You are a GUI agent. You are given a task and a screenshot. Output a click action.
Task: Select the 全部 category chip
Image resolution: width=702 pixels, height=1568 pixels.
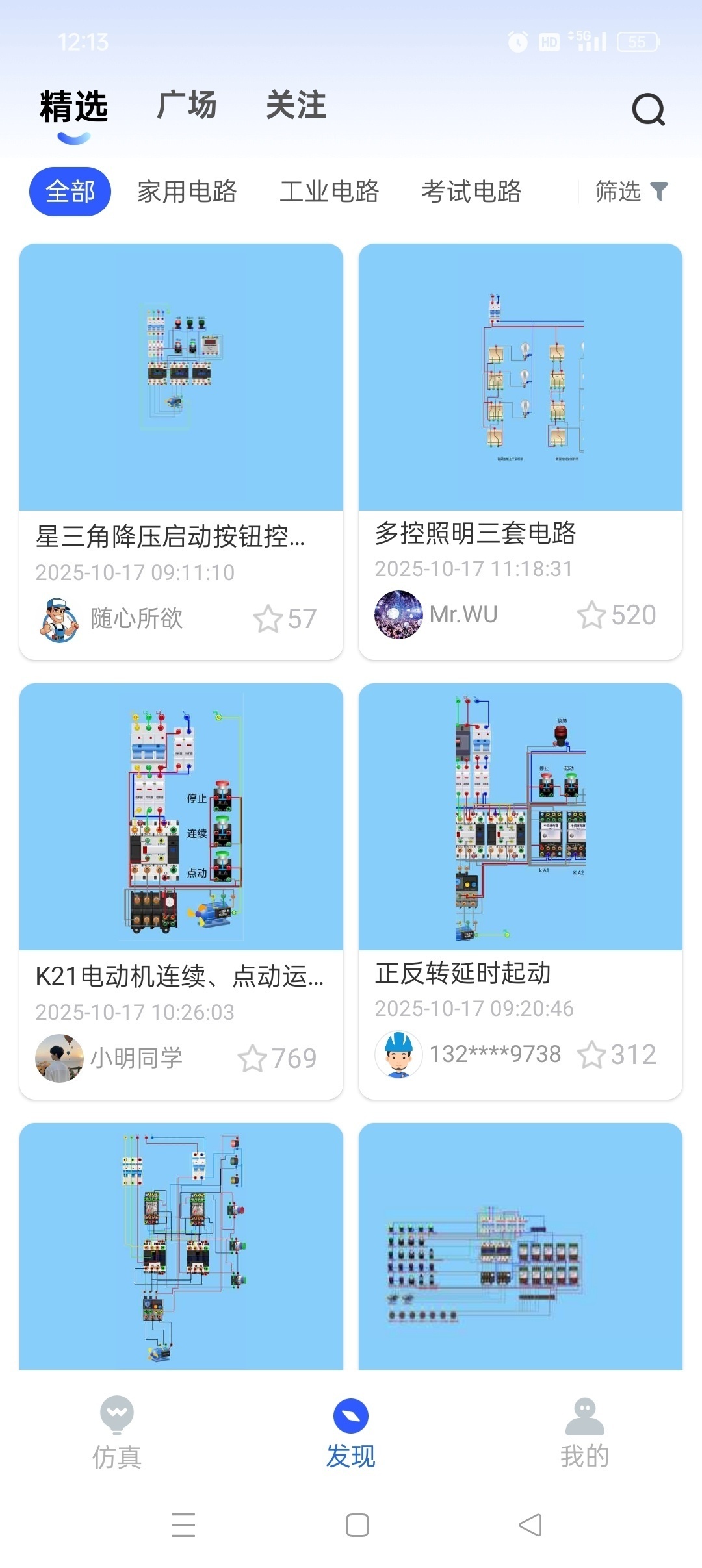pyautogui.click(x=70, y=192)
